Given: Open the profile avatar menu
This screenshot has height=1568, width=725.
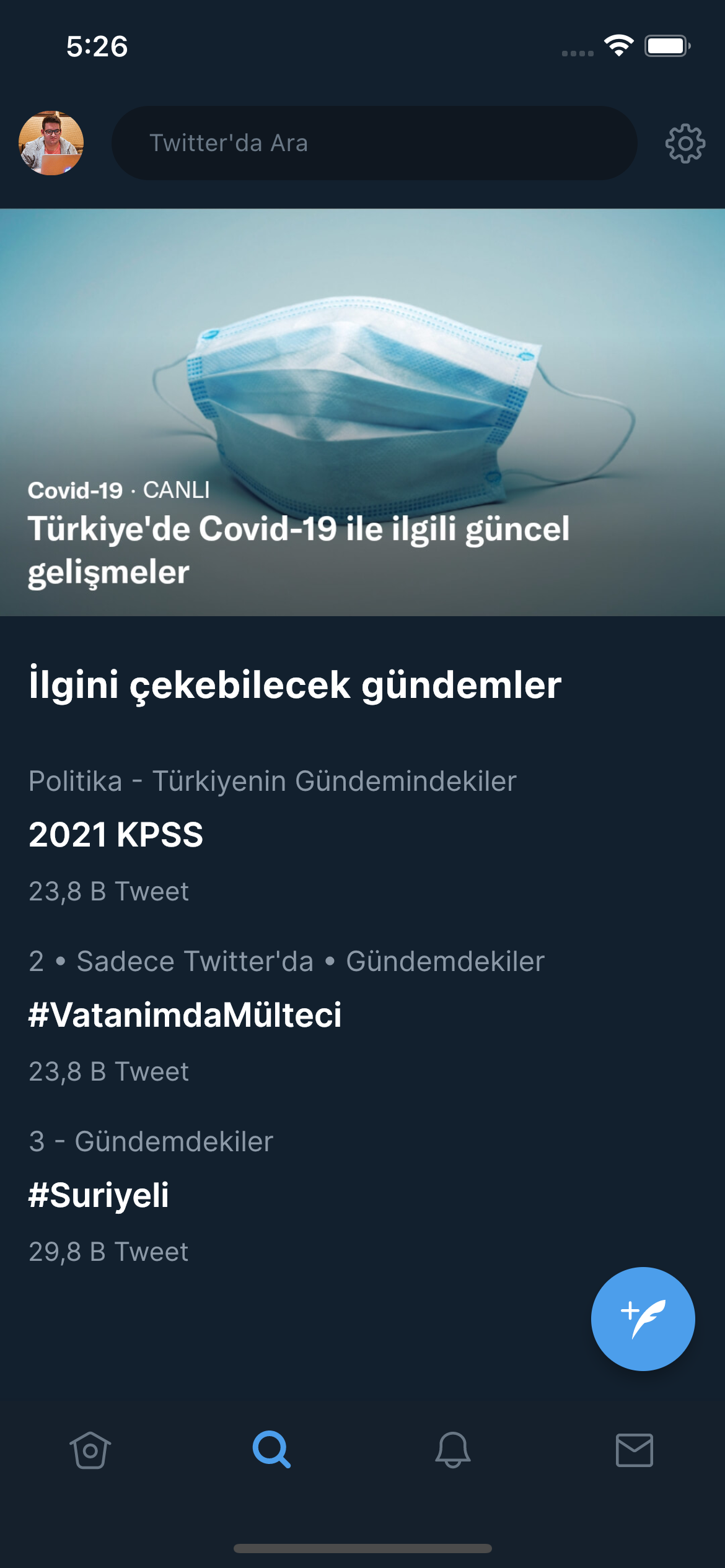Looking at the screenshot, I should pos(51,143).
